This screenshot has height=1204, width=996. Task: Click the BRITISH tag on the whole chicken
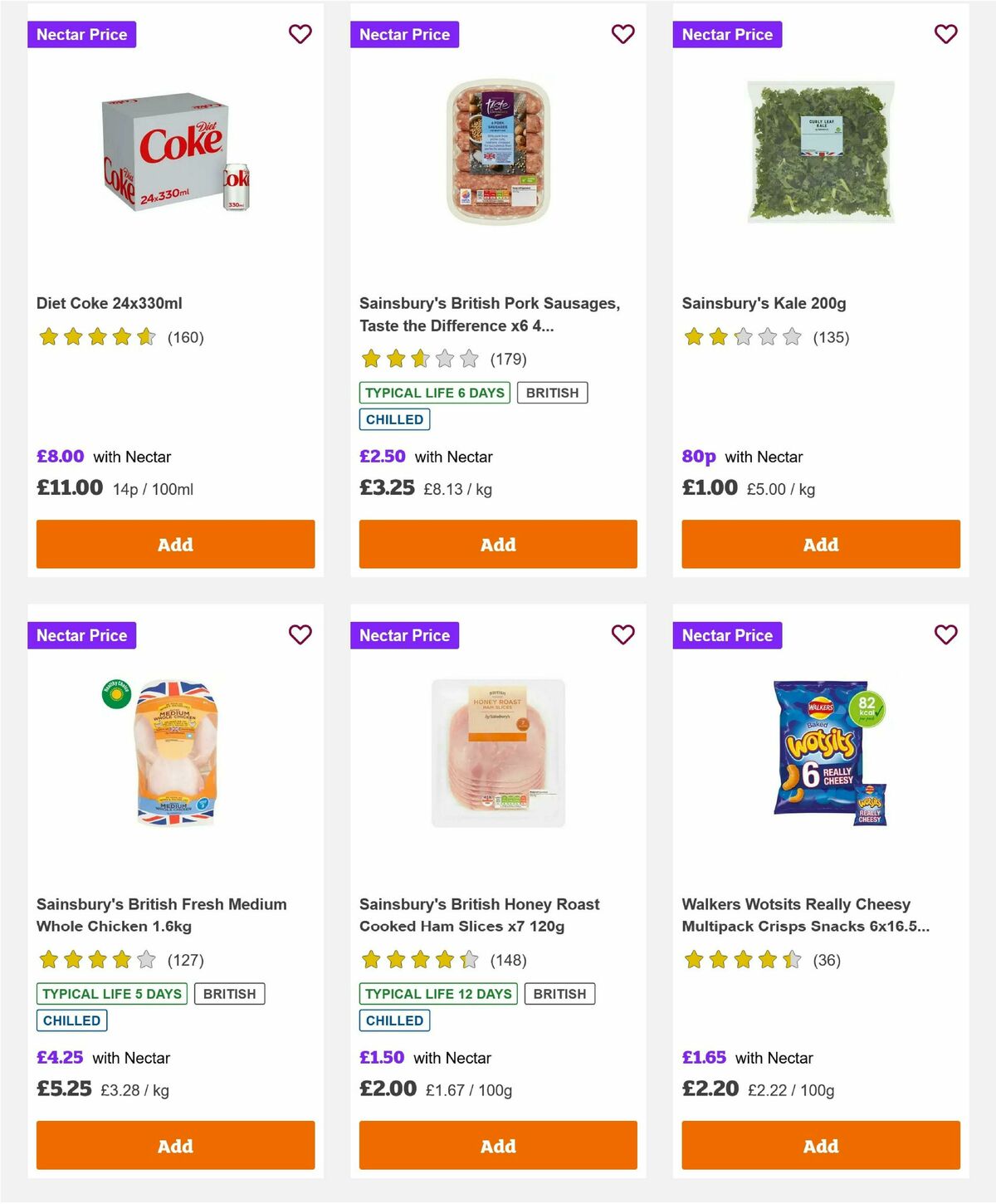click(231, 993)
